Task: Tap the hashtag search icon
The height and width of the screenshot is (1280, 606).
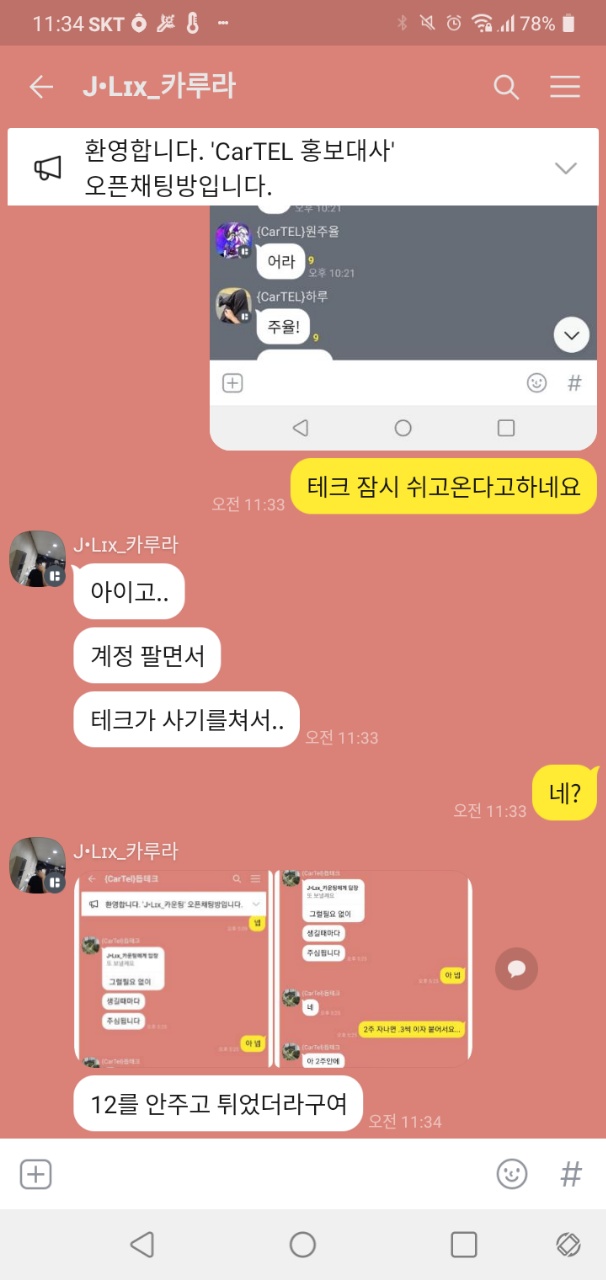Action: coord(571,1174)
